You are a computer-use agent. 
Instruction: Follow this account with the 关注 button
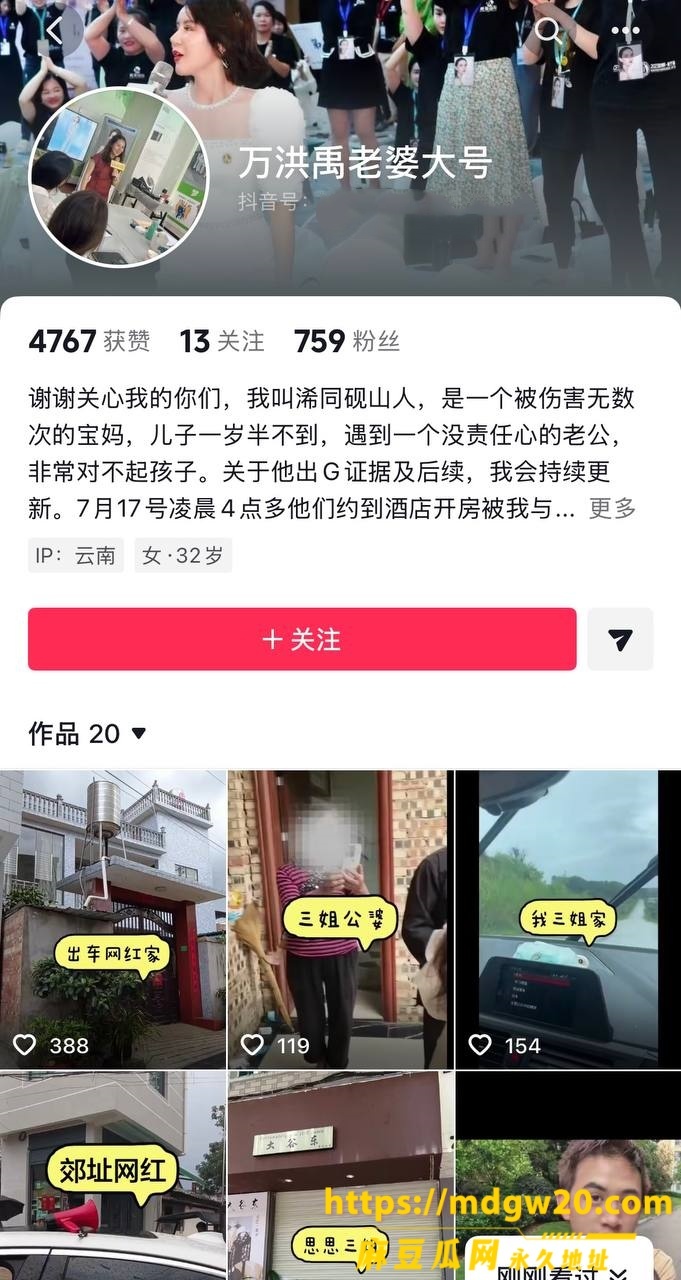tap(302, 639)
